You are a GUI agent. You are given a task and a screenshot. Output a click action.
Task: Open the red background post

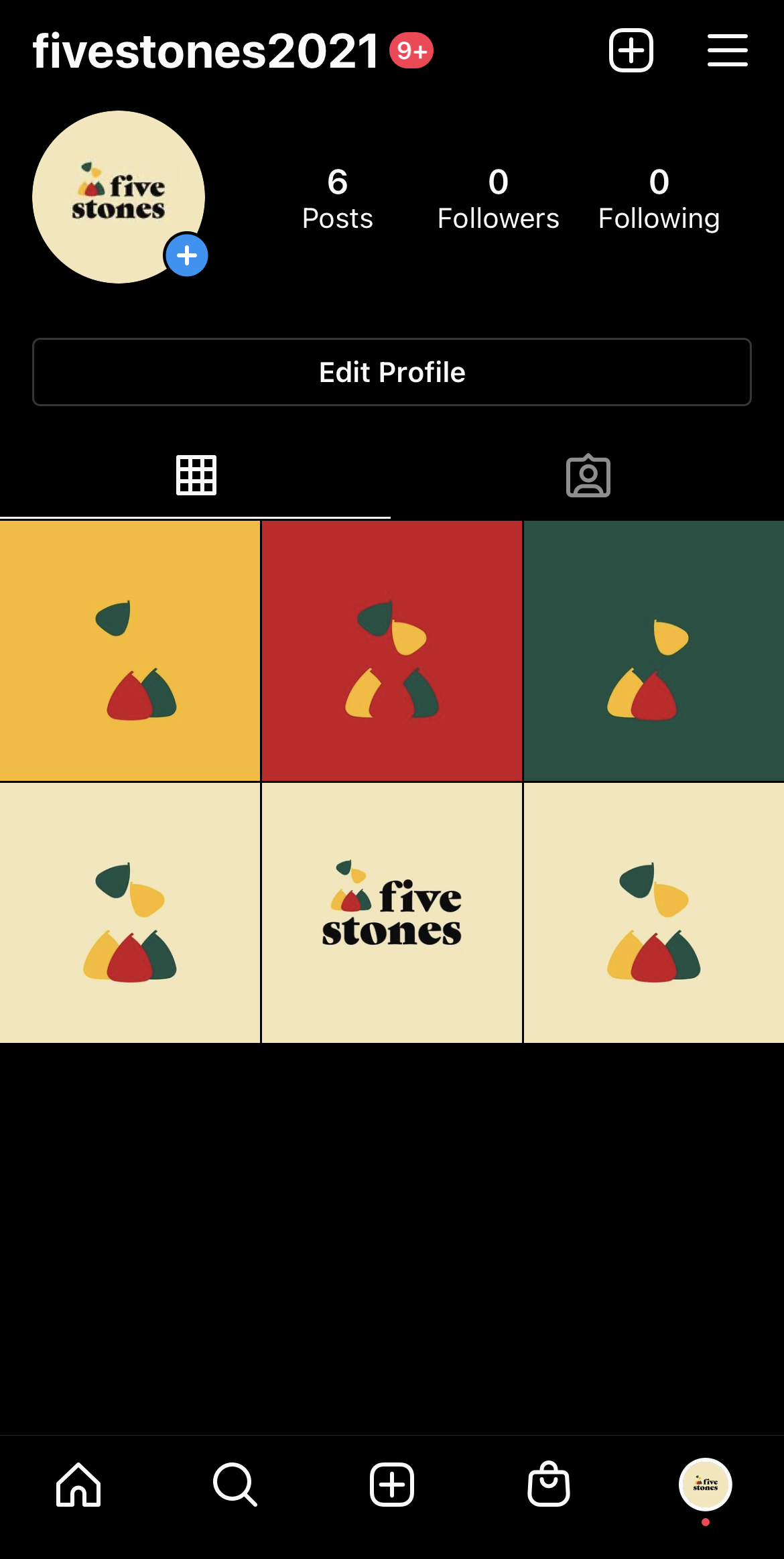[x=392, y=651]
